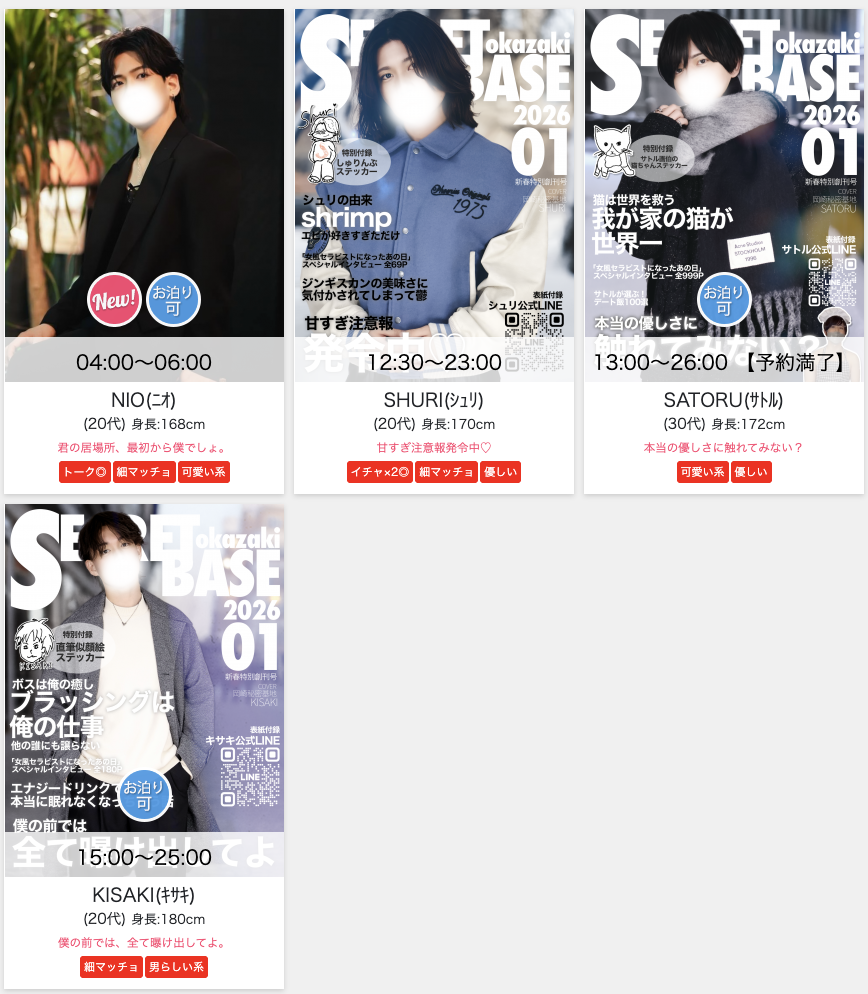Select the 優しい tag under SATORU
Screen dimensions: 868x994
click(751, 472)
